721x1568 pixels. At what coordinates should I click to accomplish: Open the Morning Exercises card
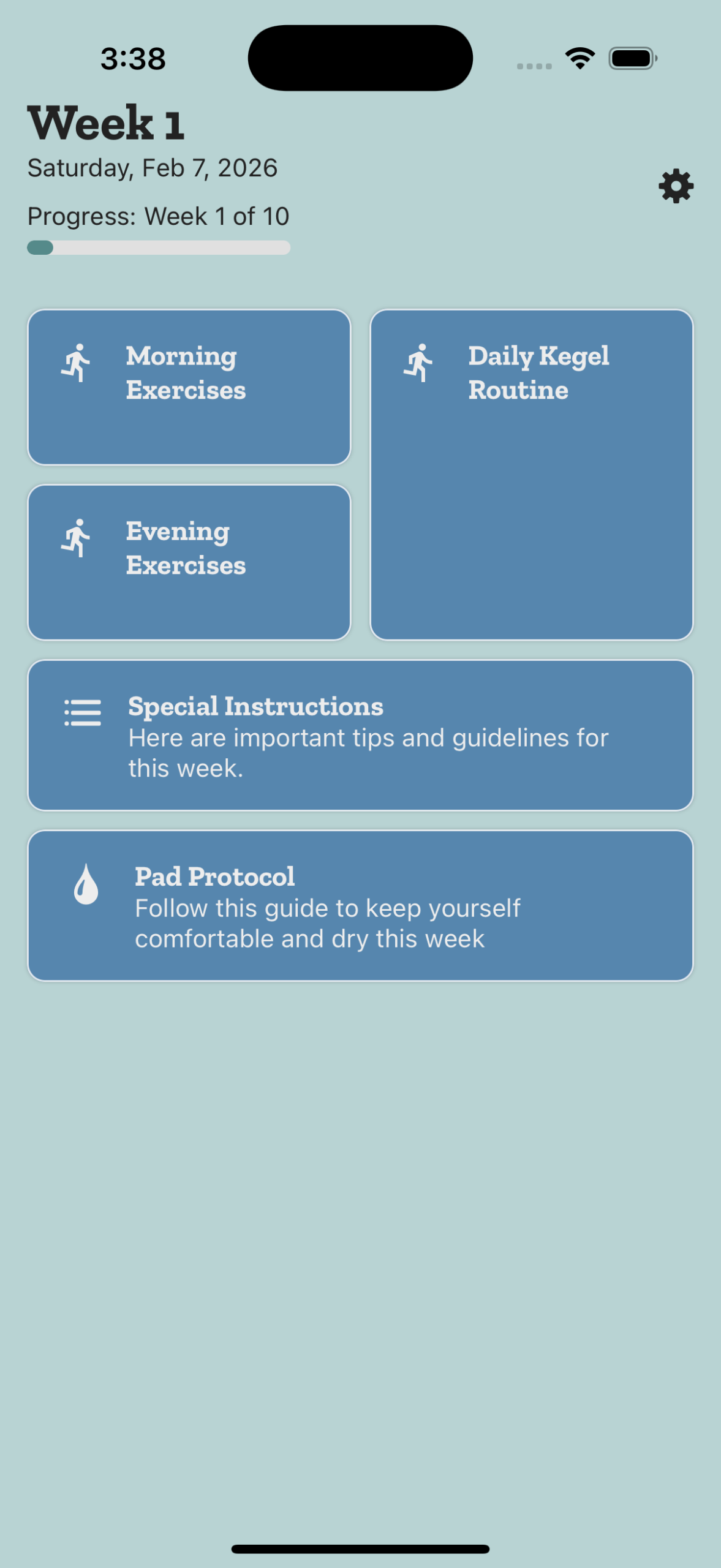tap(189, 387)
